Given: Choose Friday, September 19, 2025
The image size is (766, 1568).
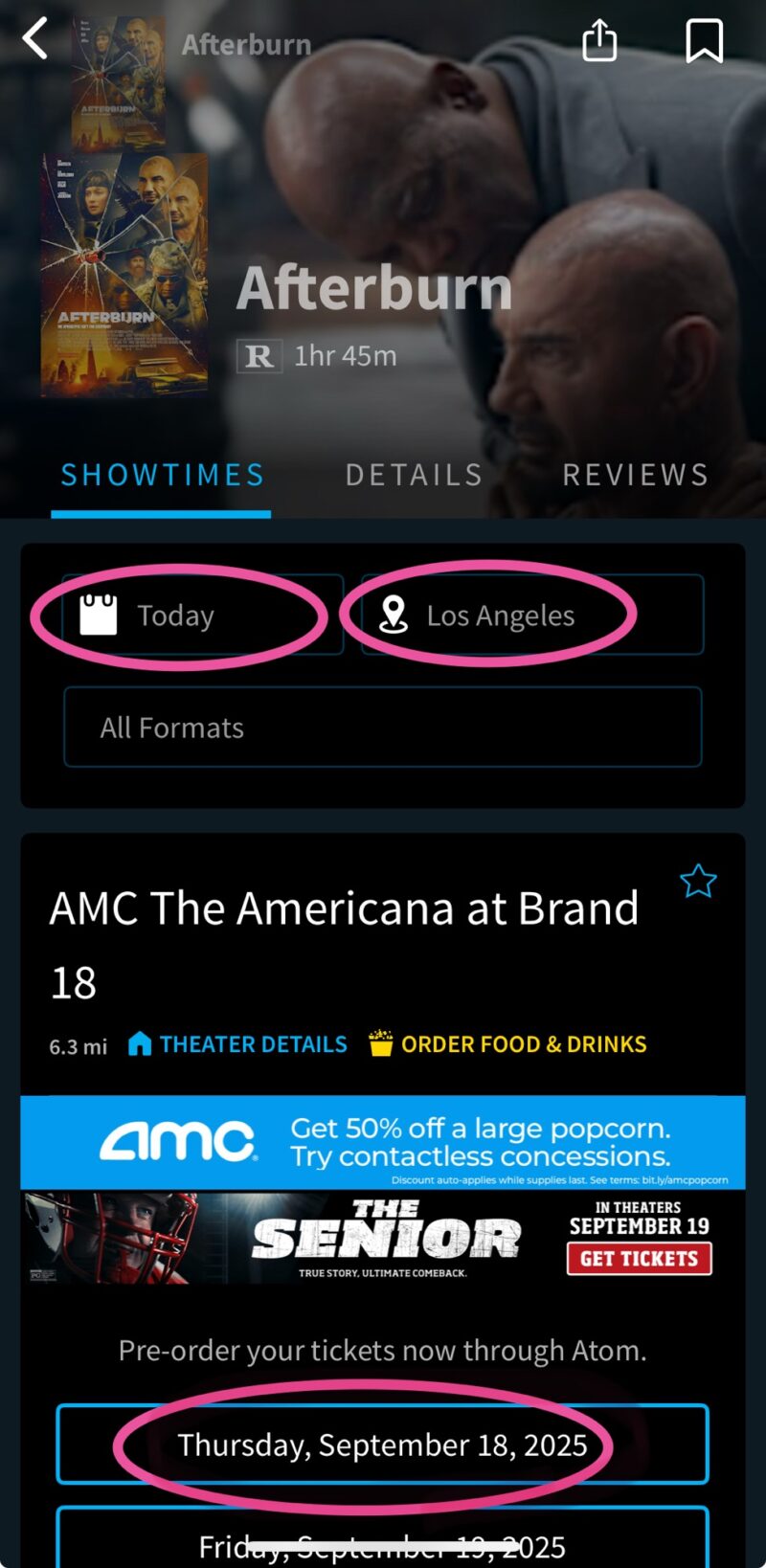Looking at the screenshot, I should [382, 1543].
